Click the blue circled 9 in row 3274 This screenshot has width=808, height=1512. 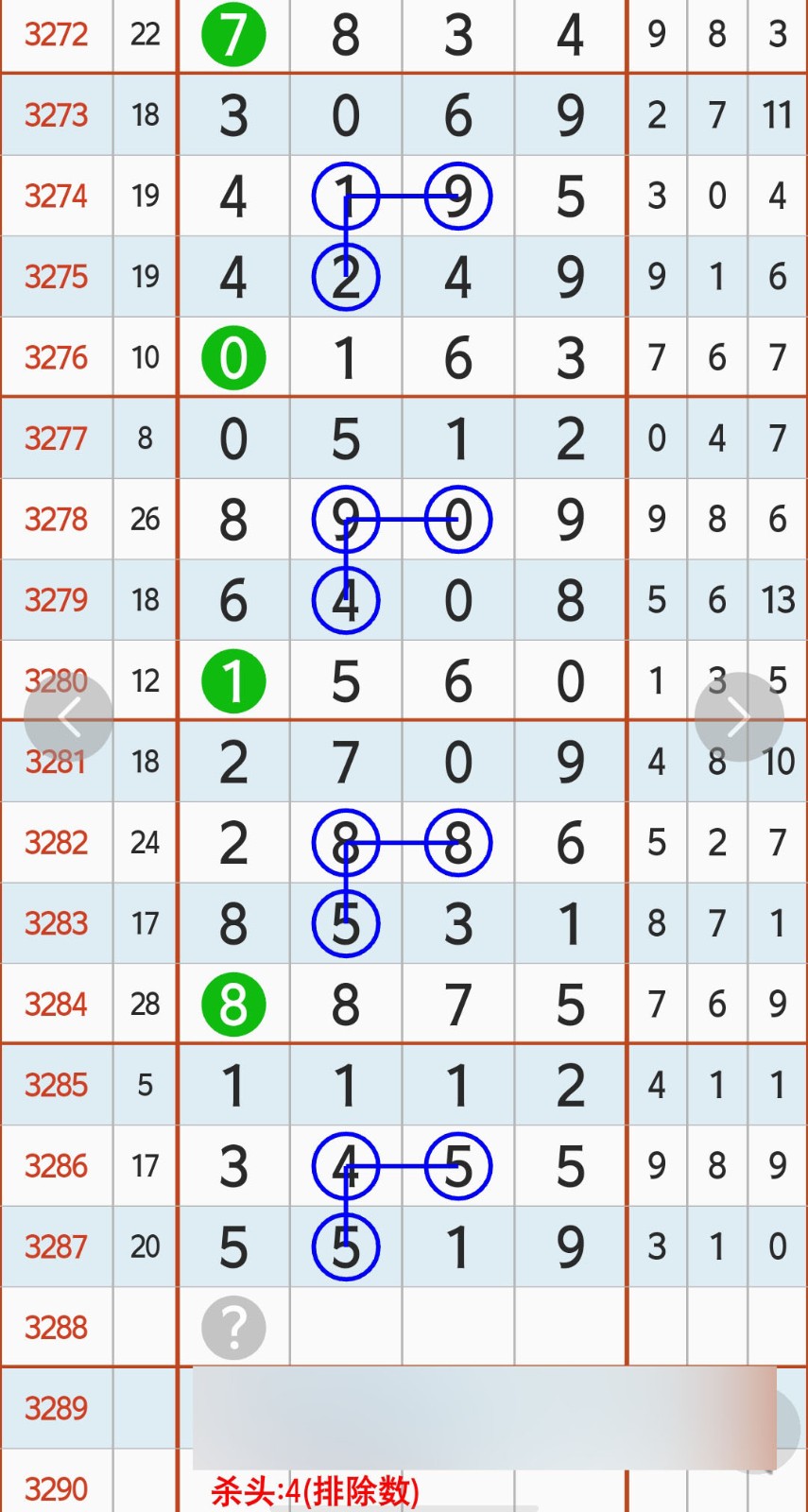click(x=457, y=197)
